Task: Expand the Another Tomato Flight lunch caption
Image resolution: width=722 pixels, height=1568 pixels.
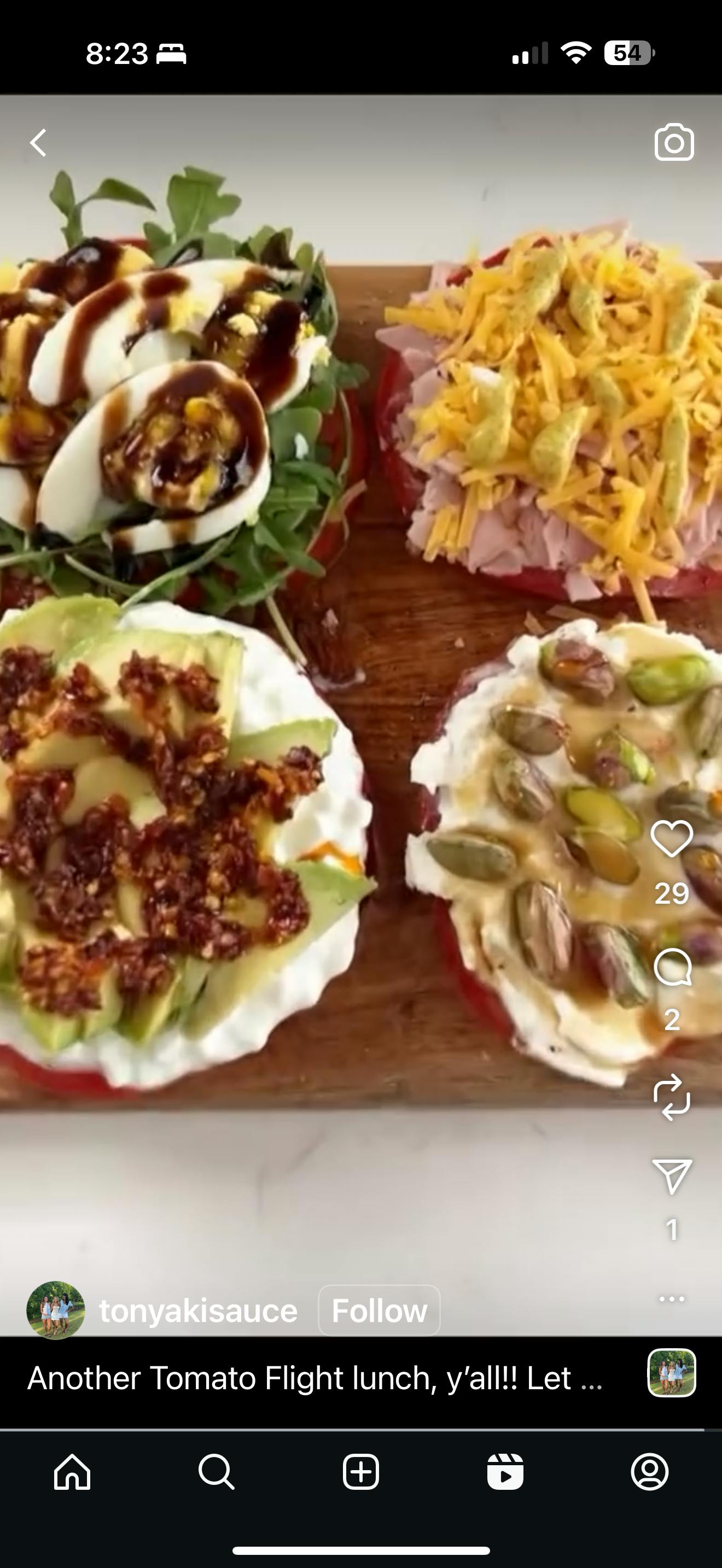Action: (x=316, y=1379)
